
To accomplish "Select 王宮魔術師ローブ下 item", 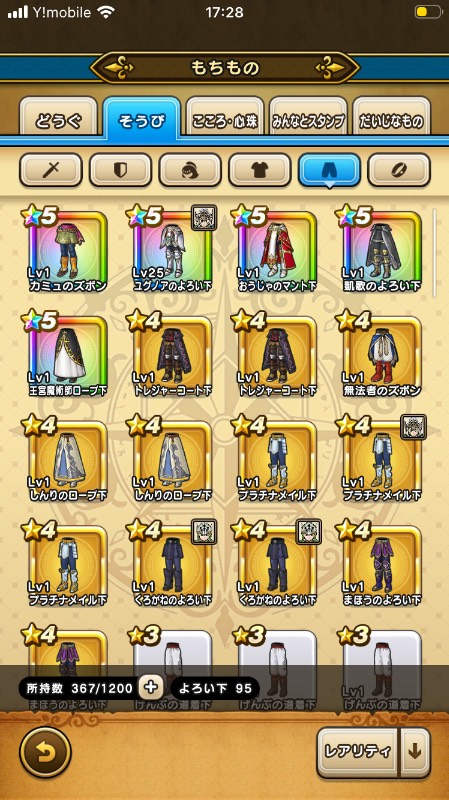I will [x=67, y=354].
